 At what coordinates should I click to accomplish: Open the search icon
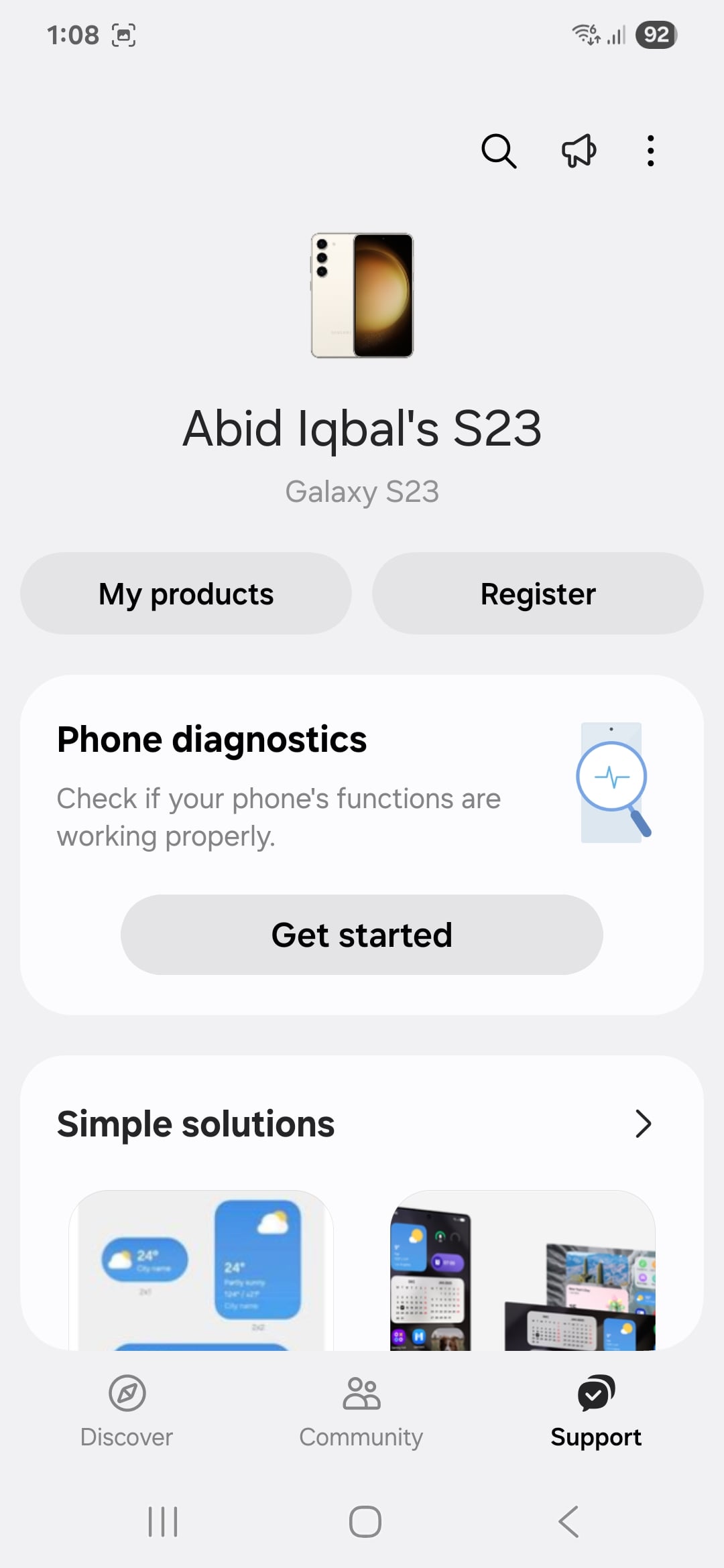click(x=499, y=151)
